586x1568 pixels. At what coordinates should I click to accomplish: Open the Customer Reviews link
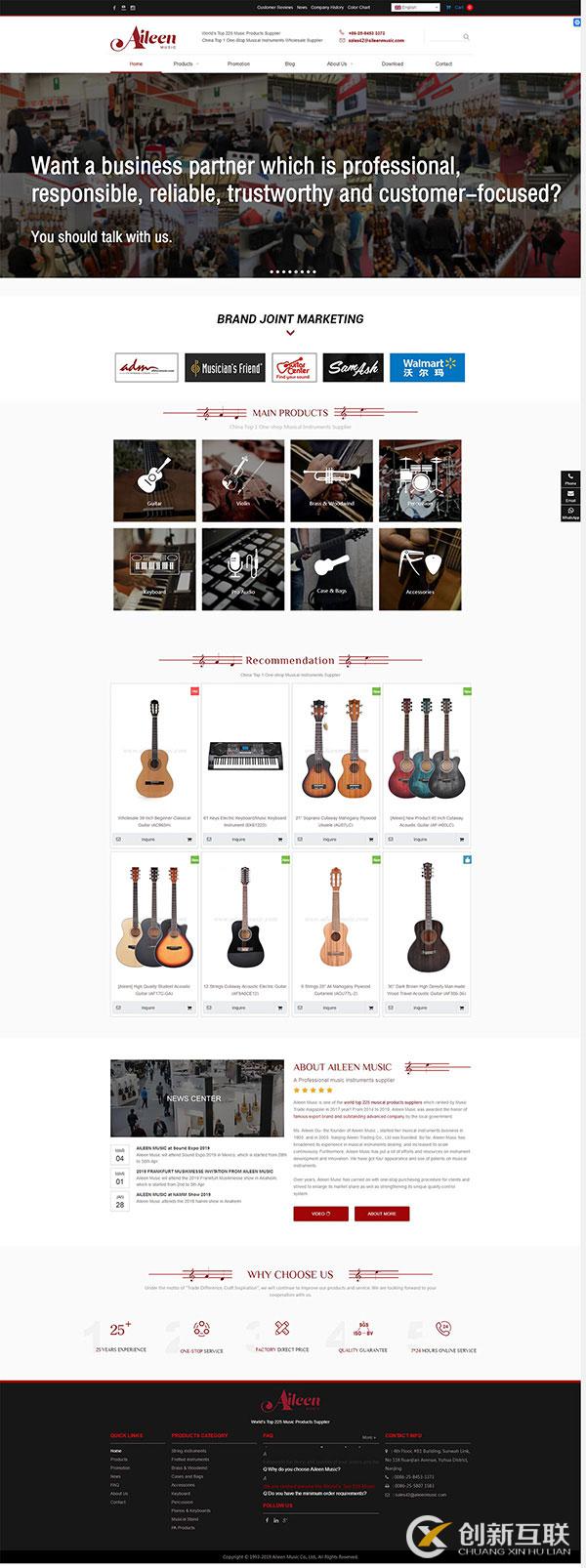(274, 7)
